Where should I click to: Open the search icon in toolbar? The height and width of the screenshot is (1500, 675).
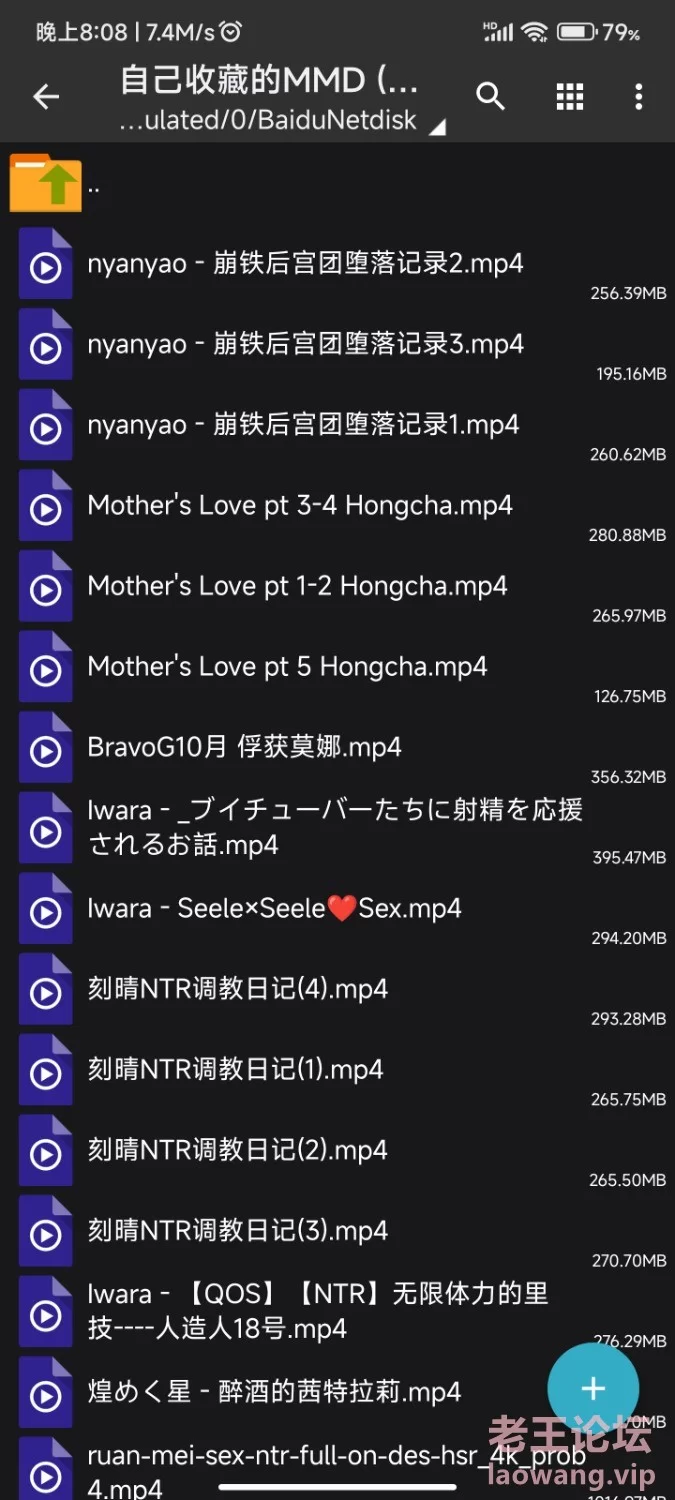(x=490, y=96)
